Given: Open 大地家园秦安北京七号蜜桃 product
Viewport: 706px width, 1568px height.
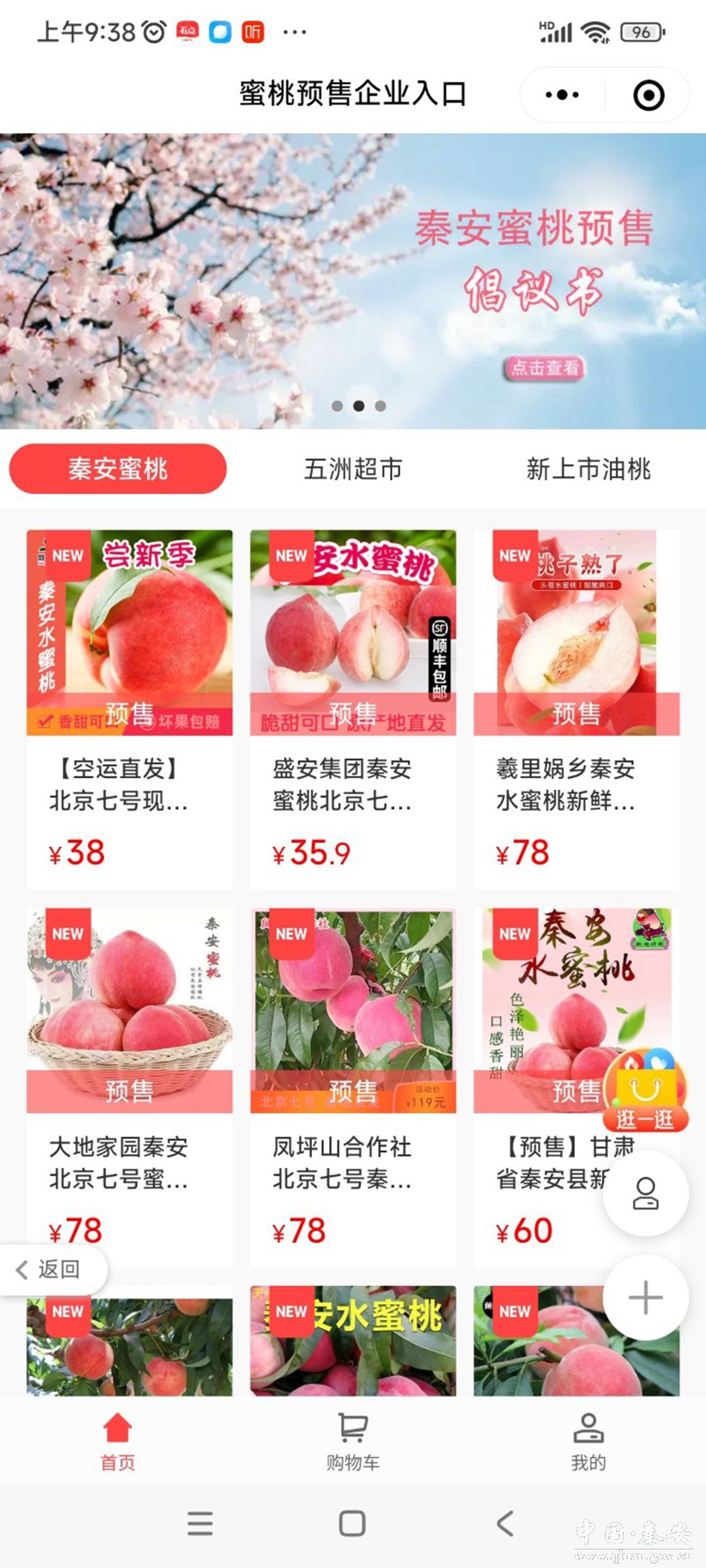Looking at the screenshot, I should [x=129, y=1086].
